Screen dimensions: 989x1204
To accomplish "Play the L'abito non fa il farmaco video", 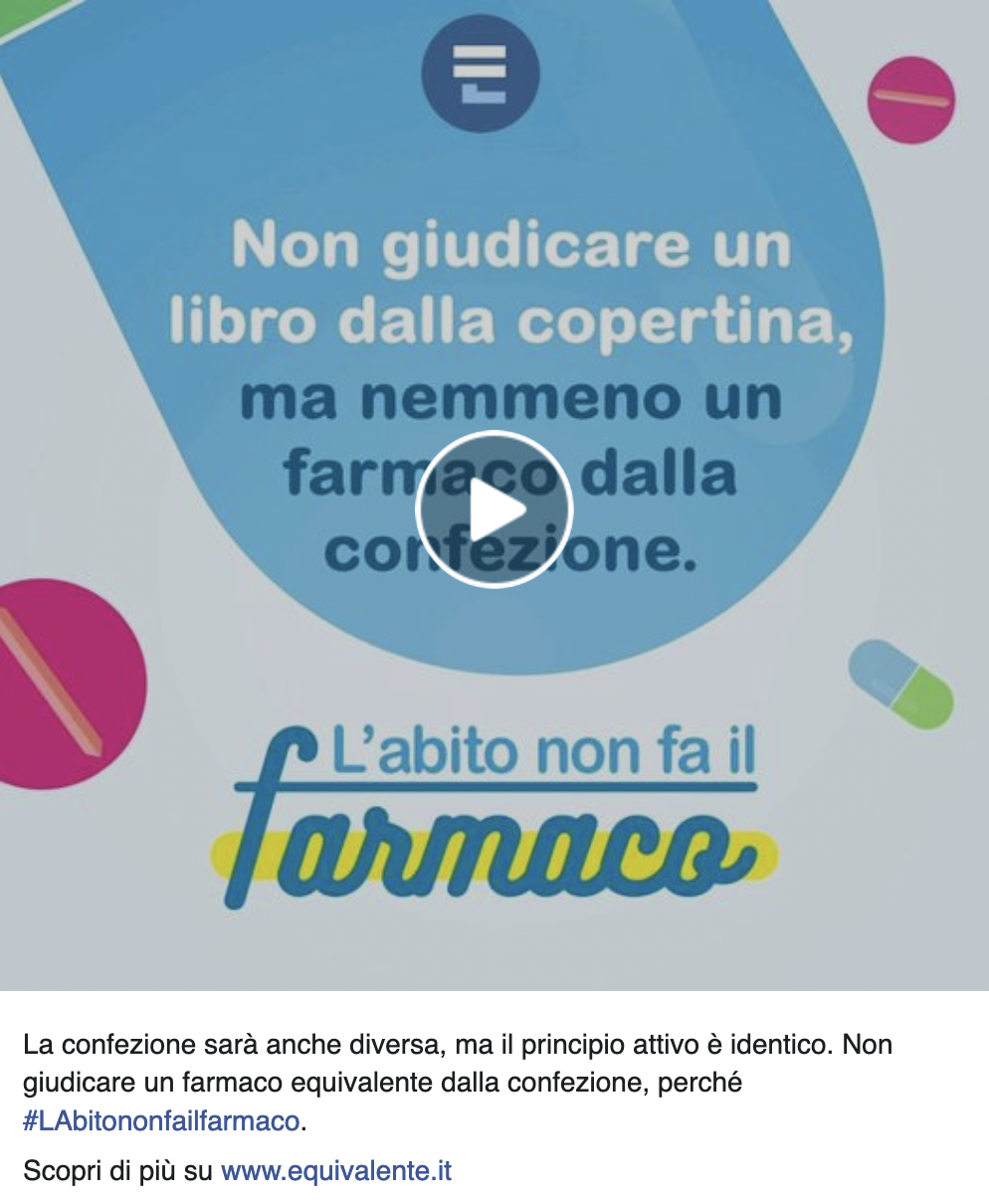I will click(x=494, y=509).
